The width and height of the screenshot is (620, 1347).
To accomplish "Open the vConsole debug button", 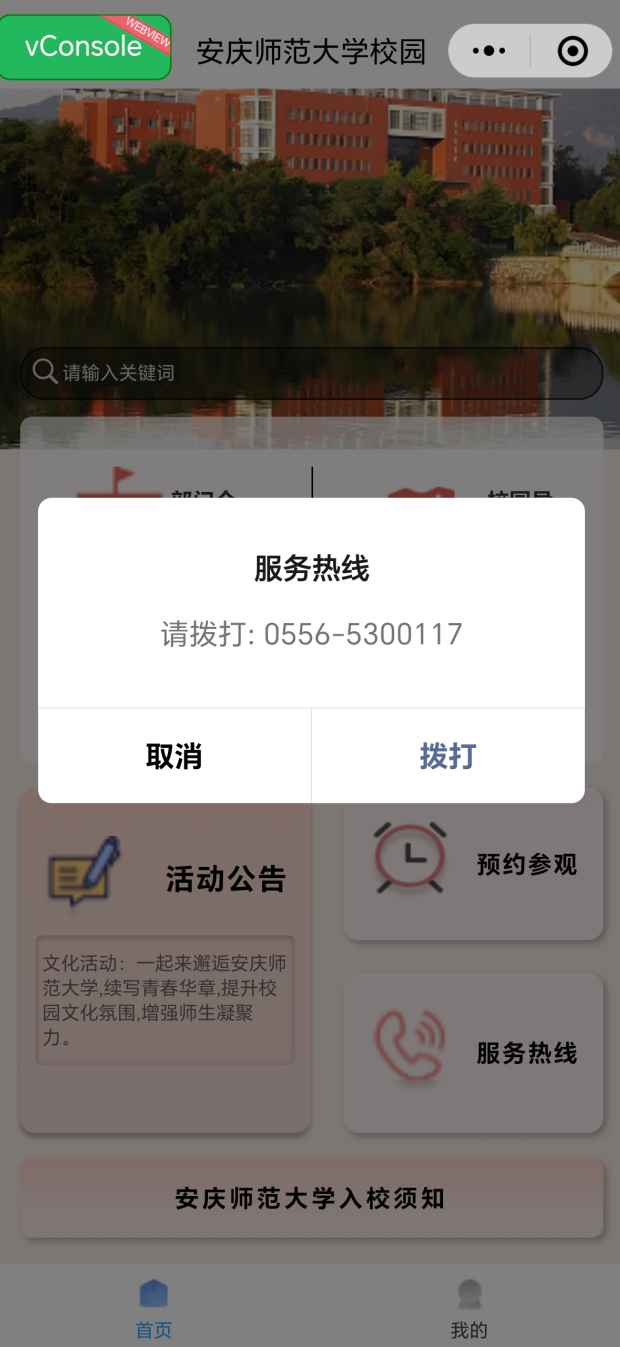I will click(x=85, y=47).
